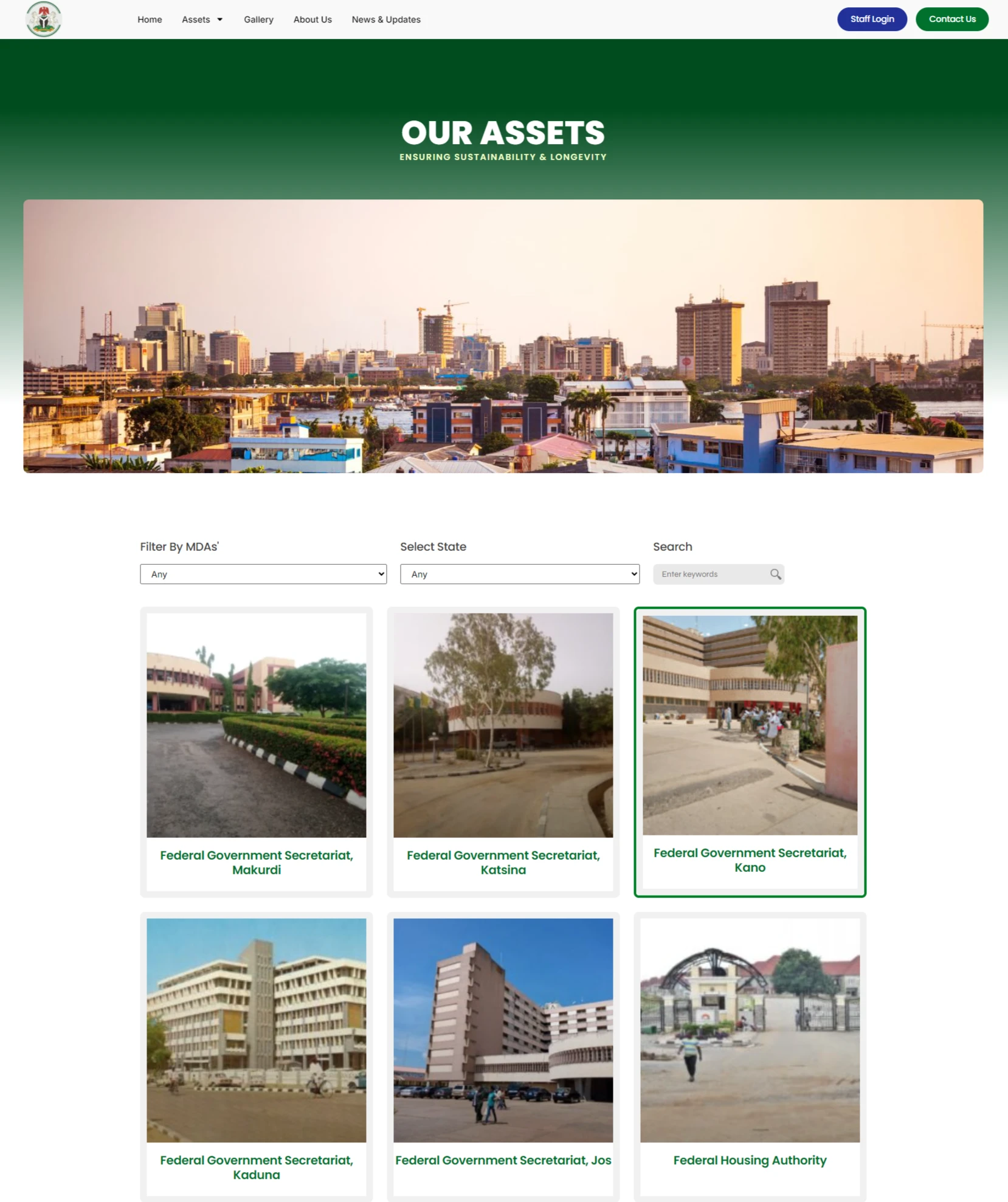Screen dimensions: 1008x1202
Task: Open the Gallery page
Action: (x=258, y=19)
